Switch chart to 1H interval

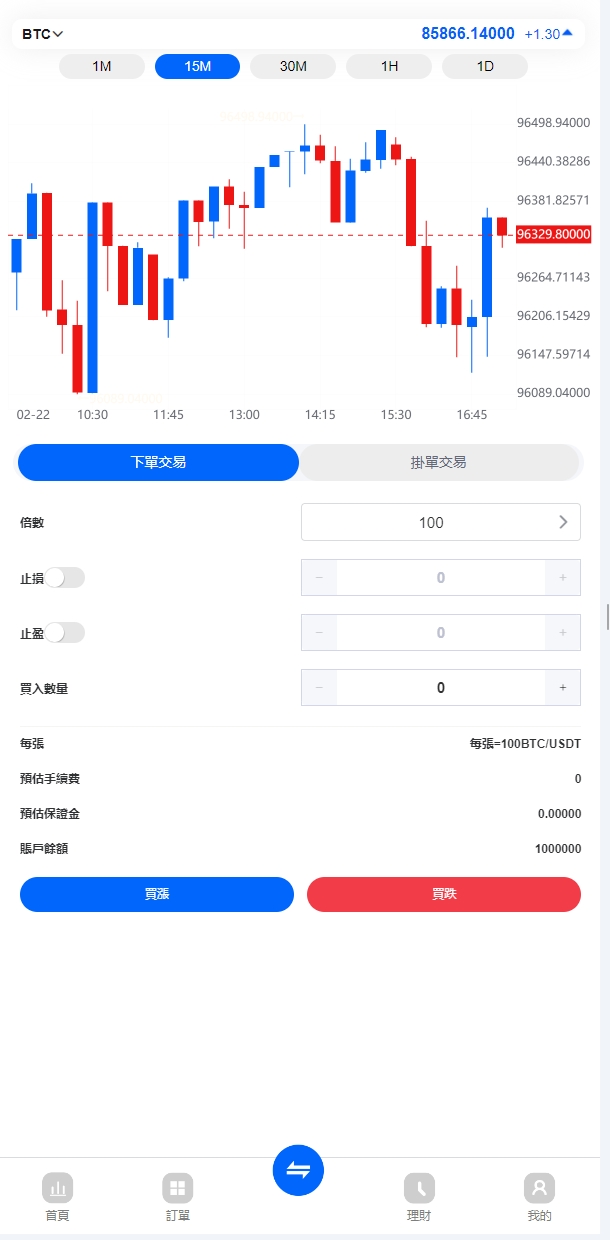tap(389, 66)
